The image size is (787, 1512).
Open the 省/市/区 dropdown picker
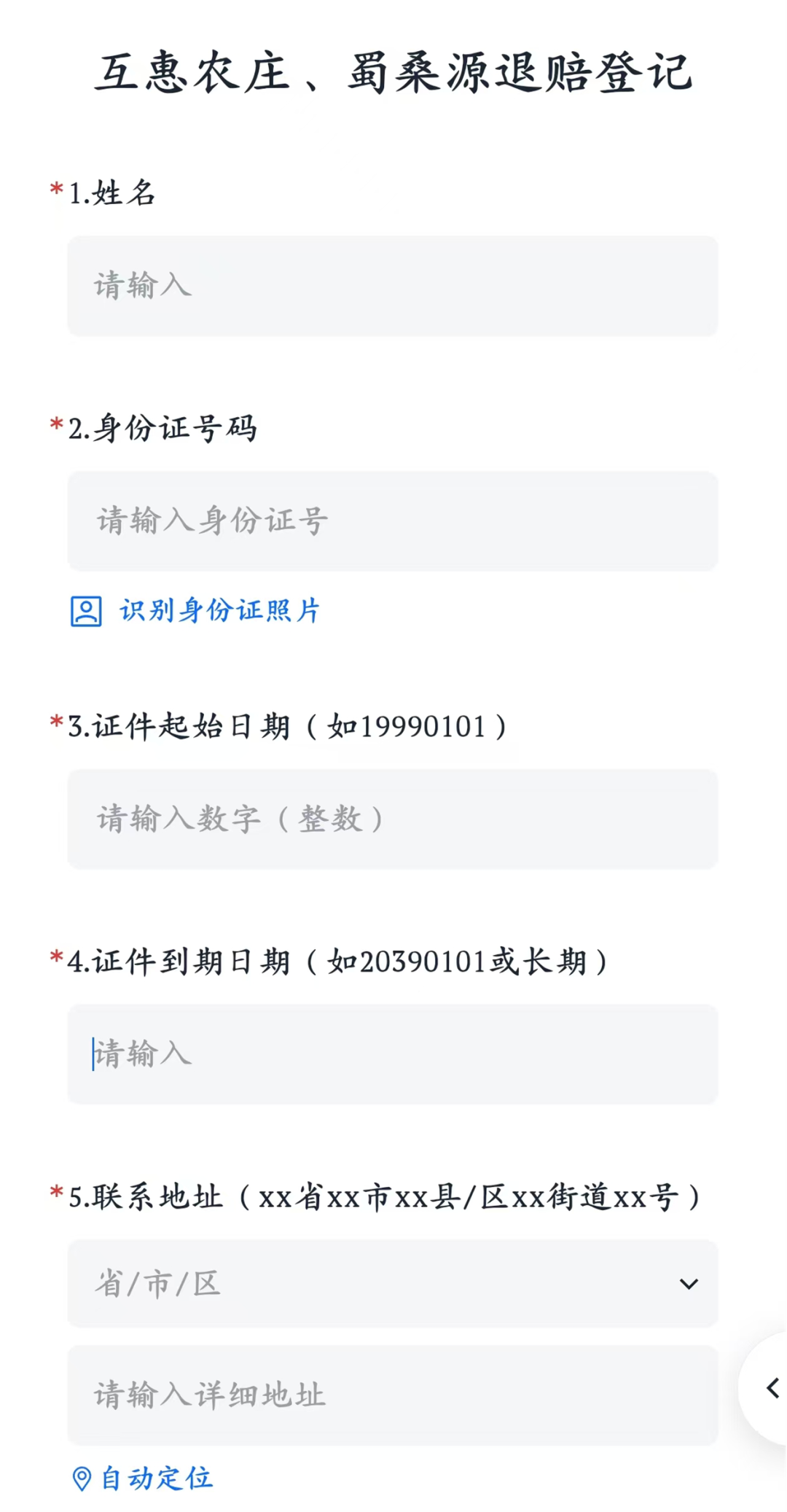click(x=392, y=1283)
